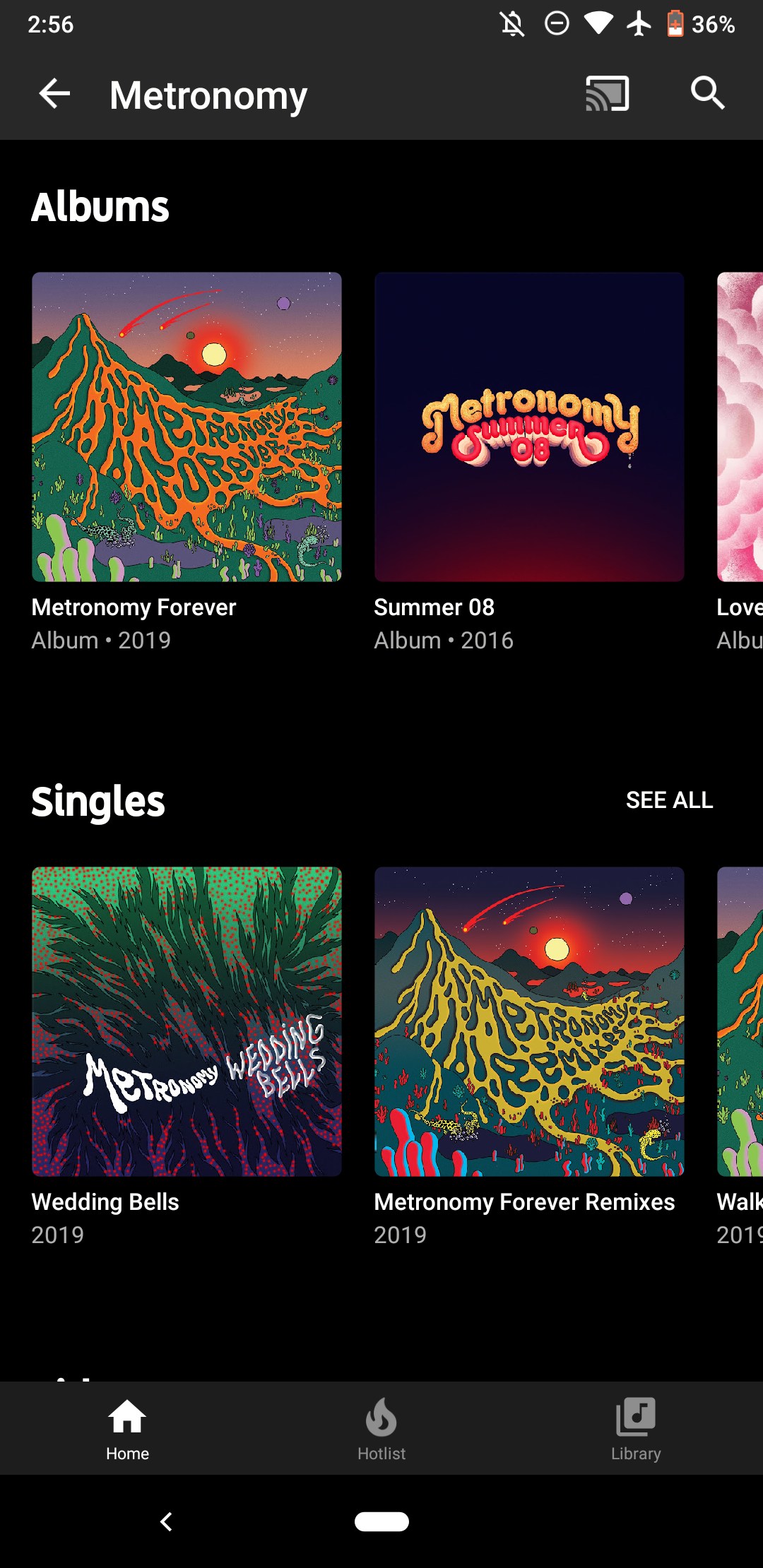Open the cast to device icon
This screenshot has height=1568, width=763.
pos(607,94)
